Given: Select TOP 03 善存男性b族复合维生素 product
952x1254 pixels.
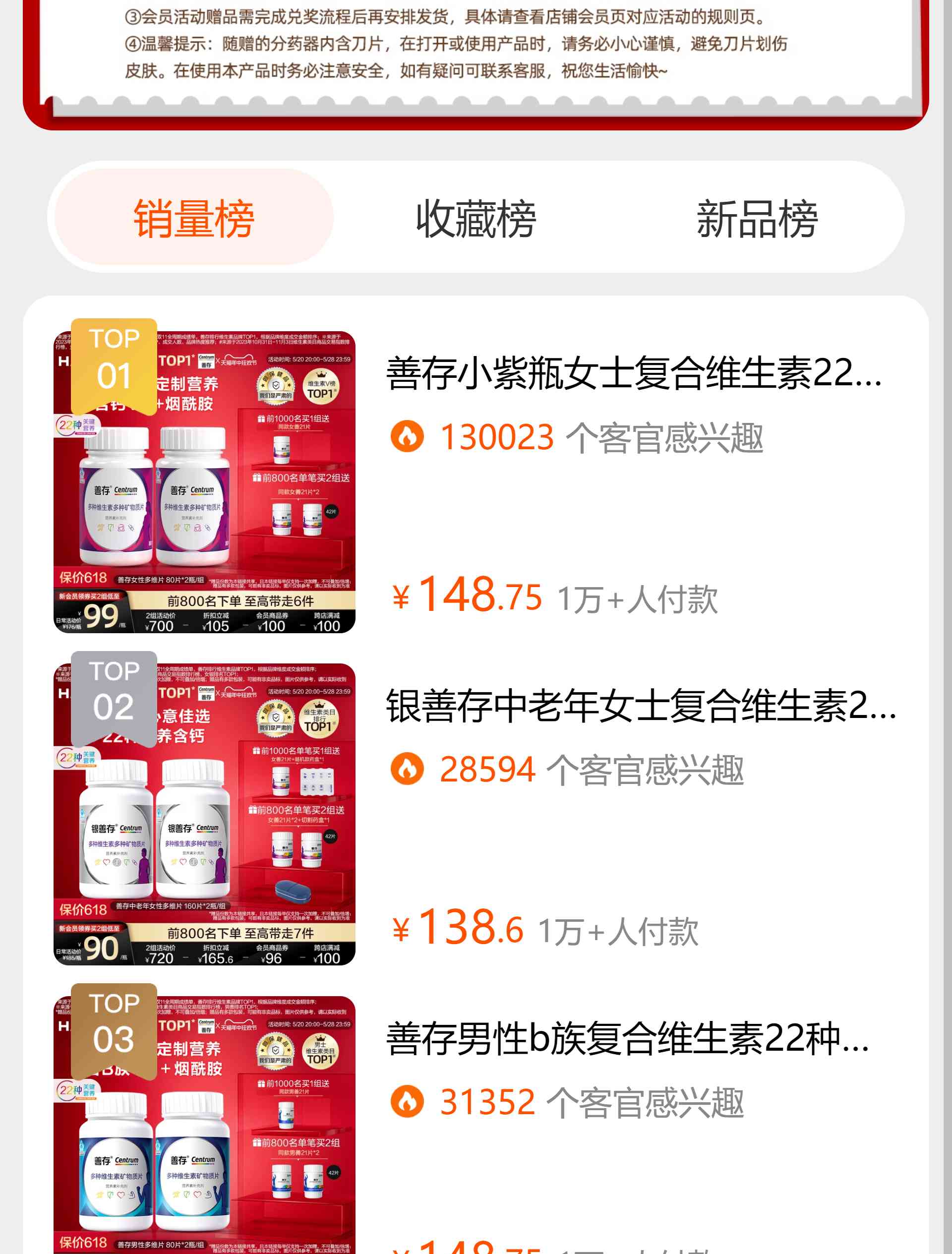Looking at the screenshot, I should pyautogui.click(x=627, y=1039).
